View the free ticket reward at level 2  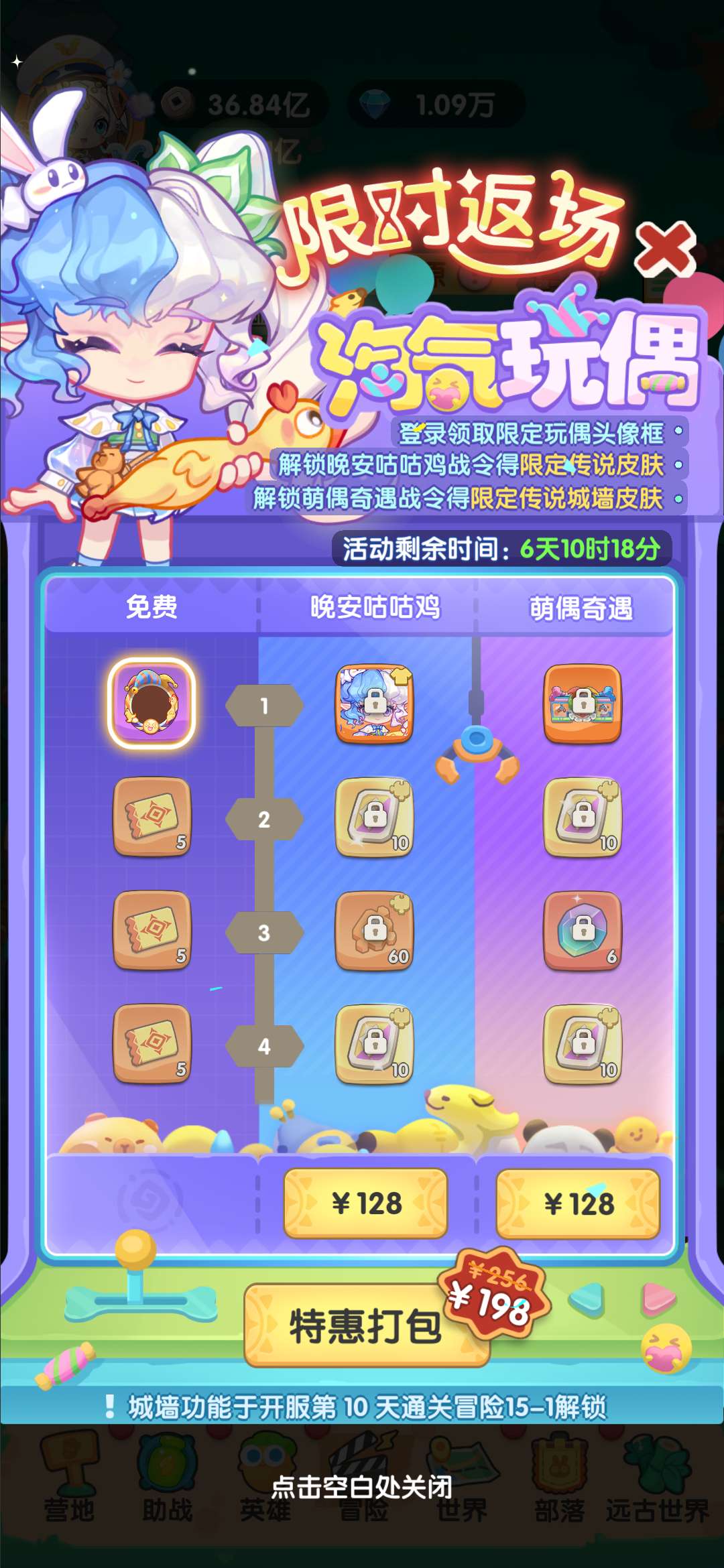click(152, 817)
